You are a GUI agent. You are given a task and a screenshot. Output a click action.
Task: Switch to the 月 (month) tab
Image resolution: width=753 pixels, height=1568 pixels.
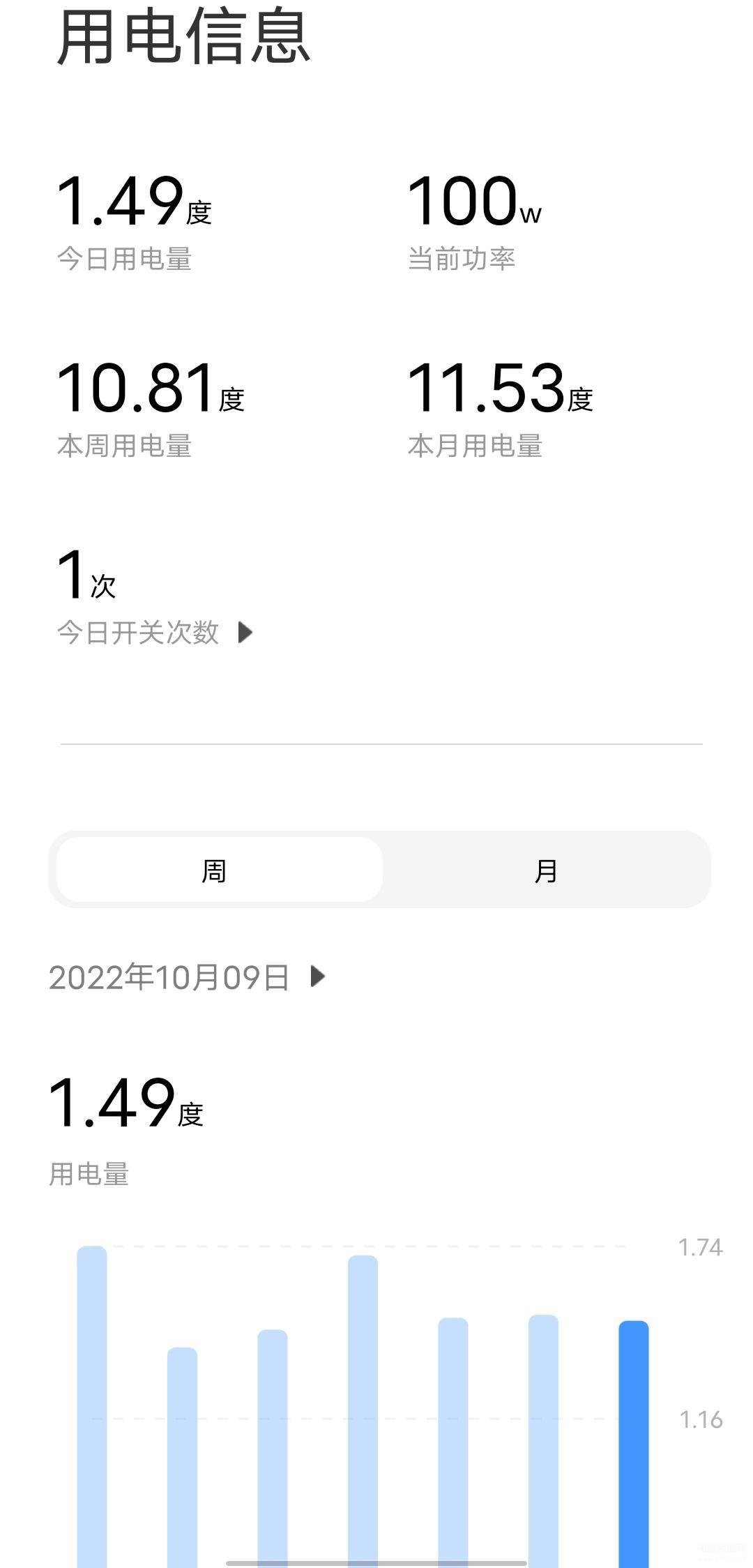tap(546, 870)
